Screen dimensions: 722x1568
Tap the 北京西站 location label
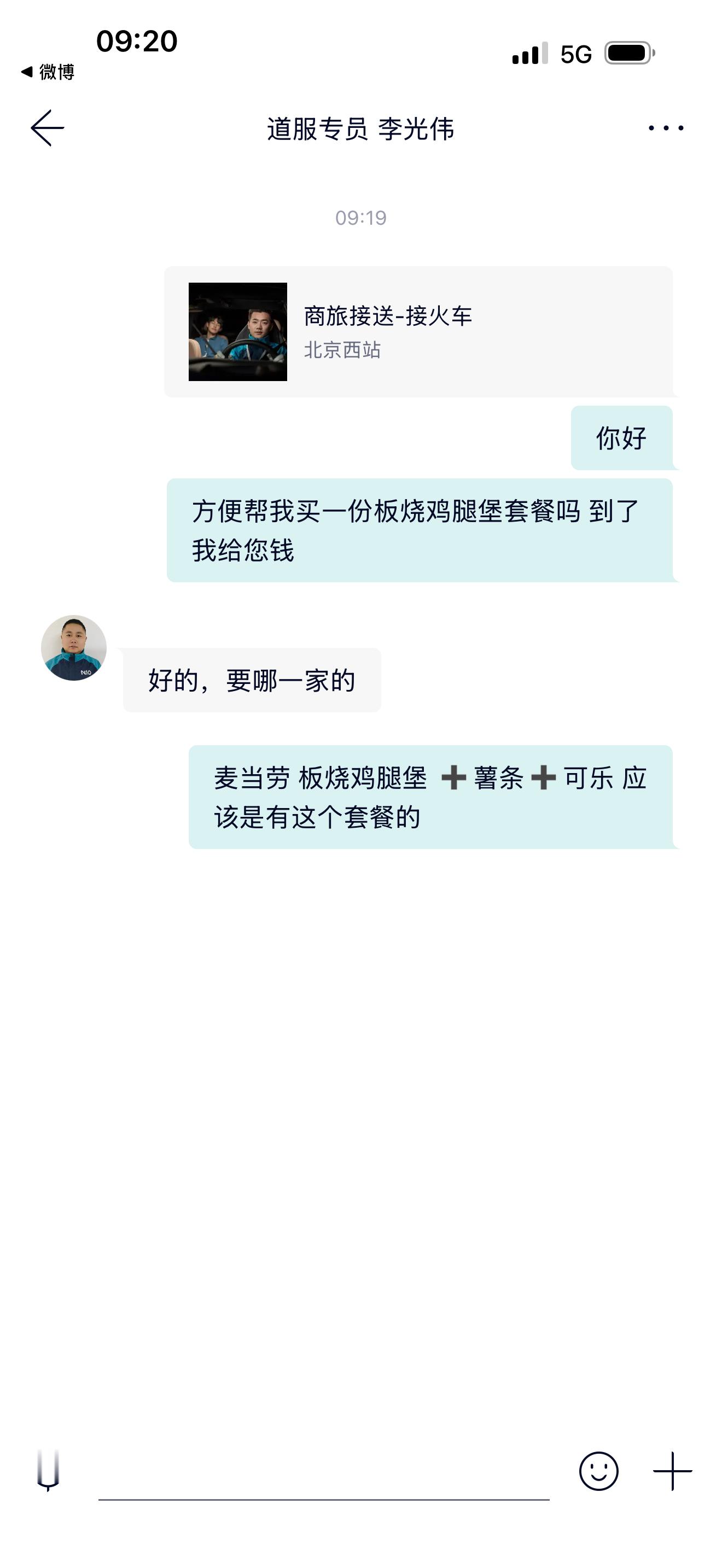341,350
